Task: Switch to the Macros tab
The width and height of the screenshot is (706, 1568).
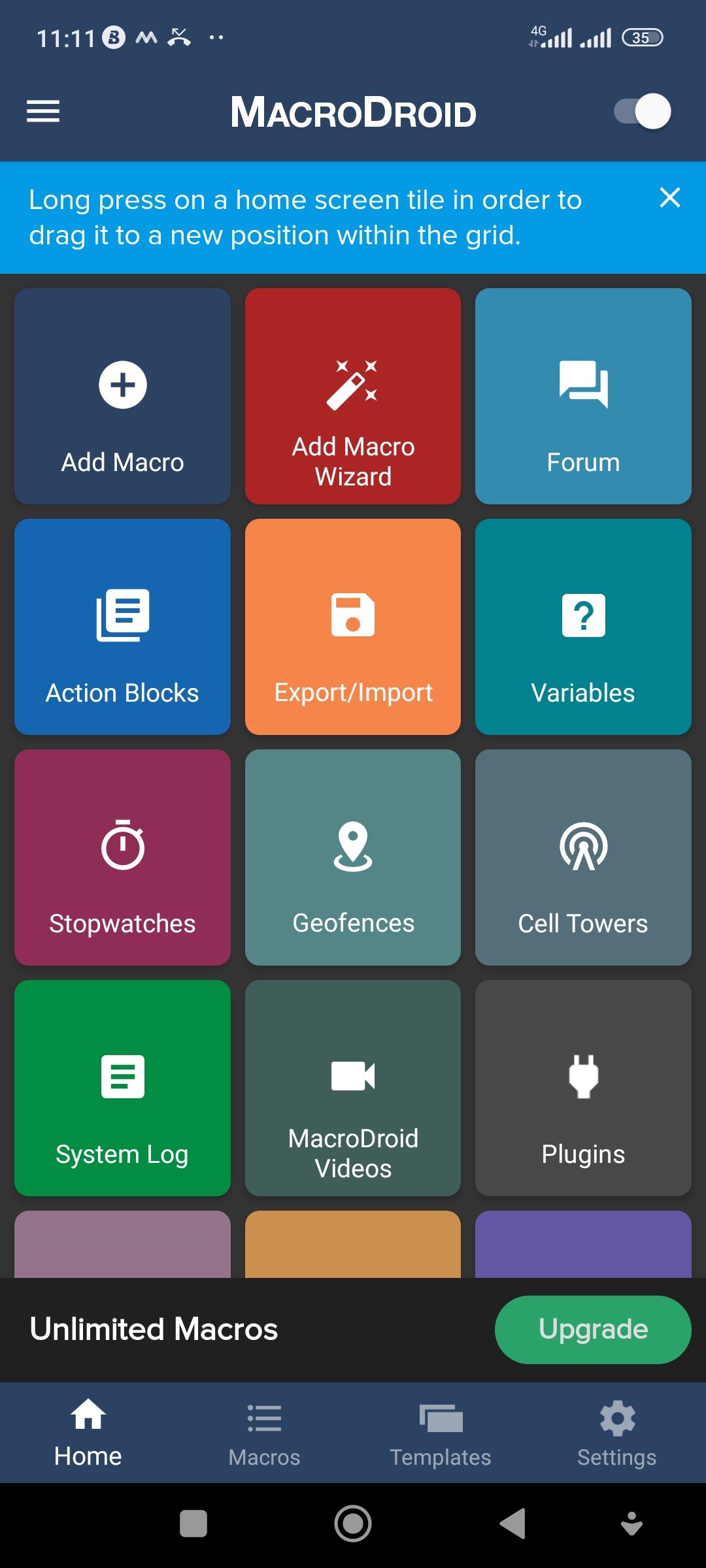Action: click(x=264, y=1431)
